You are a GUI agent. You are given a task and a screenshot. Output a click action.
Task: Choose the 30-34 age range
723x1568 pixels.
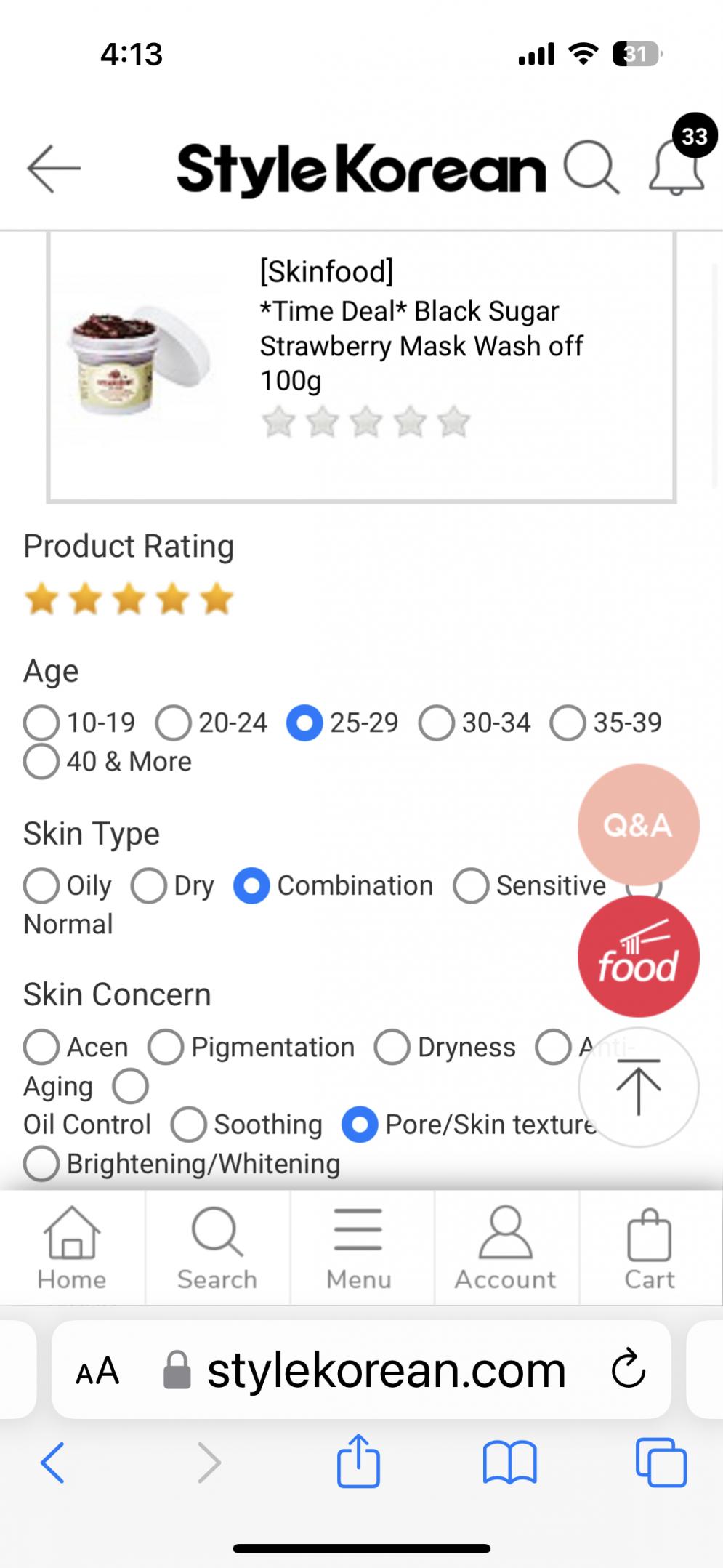pos(437,723)
